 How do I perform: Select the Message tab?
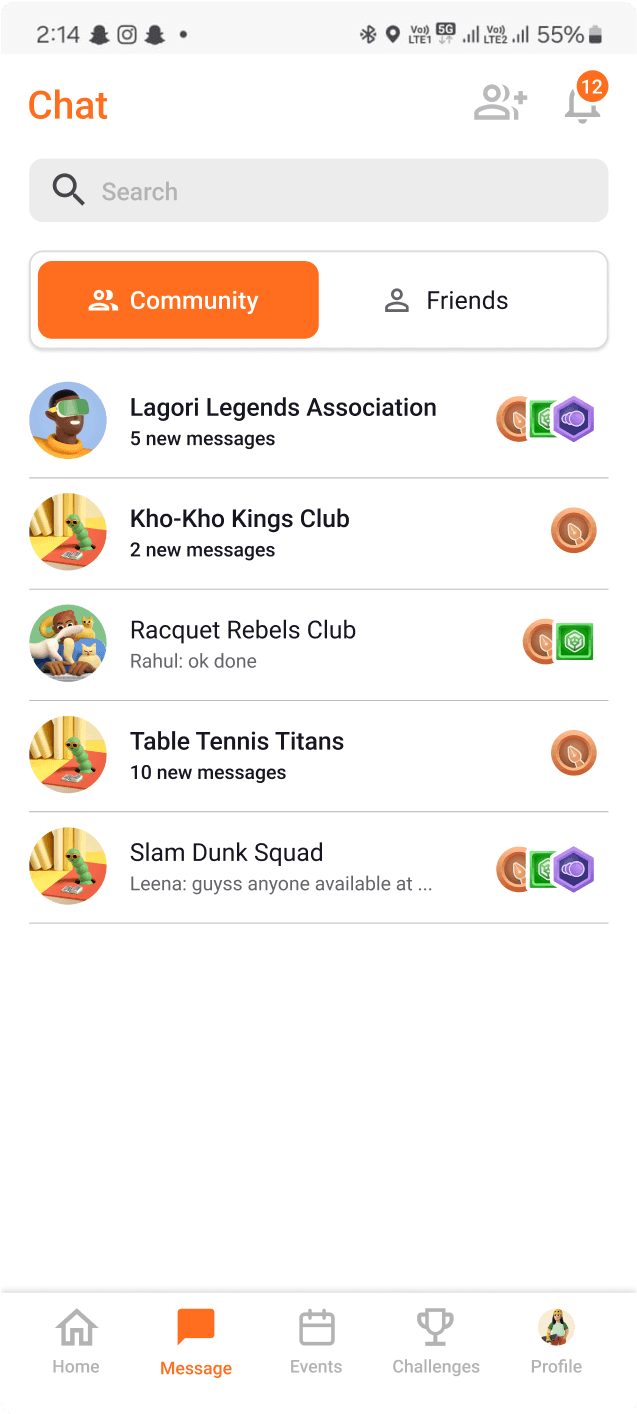tap(196, 1343)
